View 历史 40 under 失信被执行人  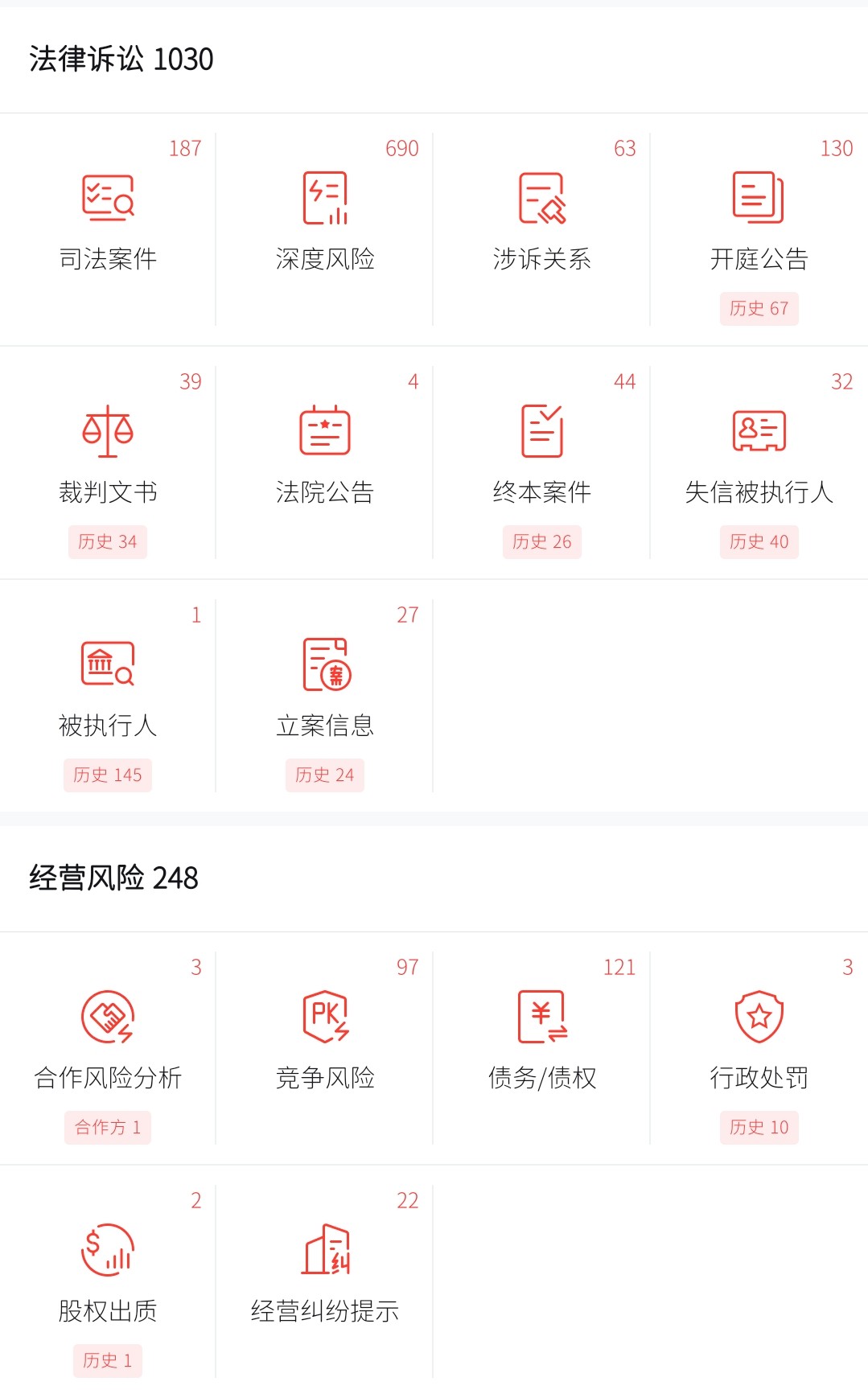click(x=759, y=542)
